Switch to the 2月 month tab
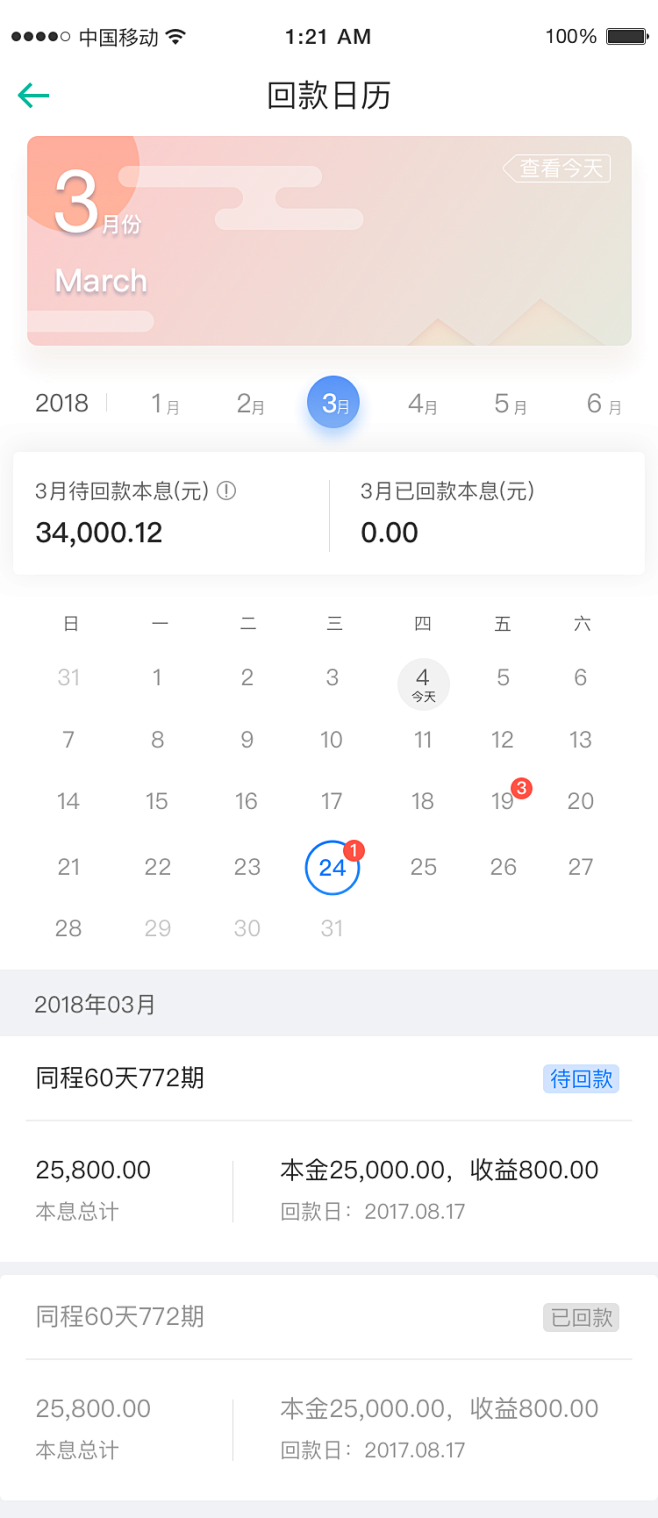 coord(250,404)
